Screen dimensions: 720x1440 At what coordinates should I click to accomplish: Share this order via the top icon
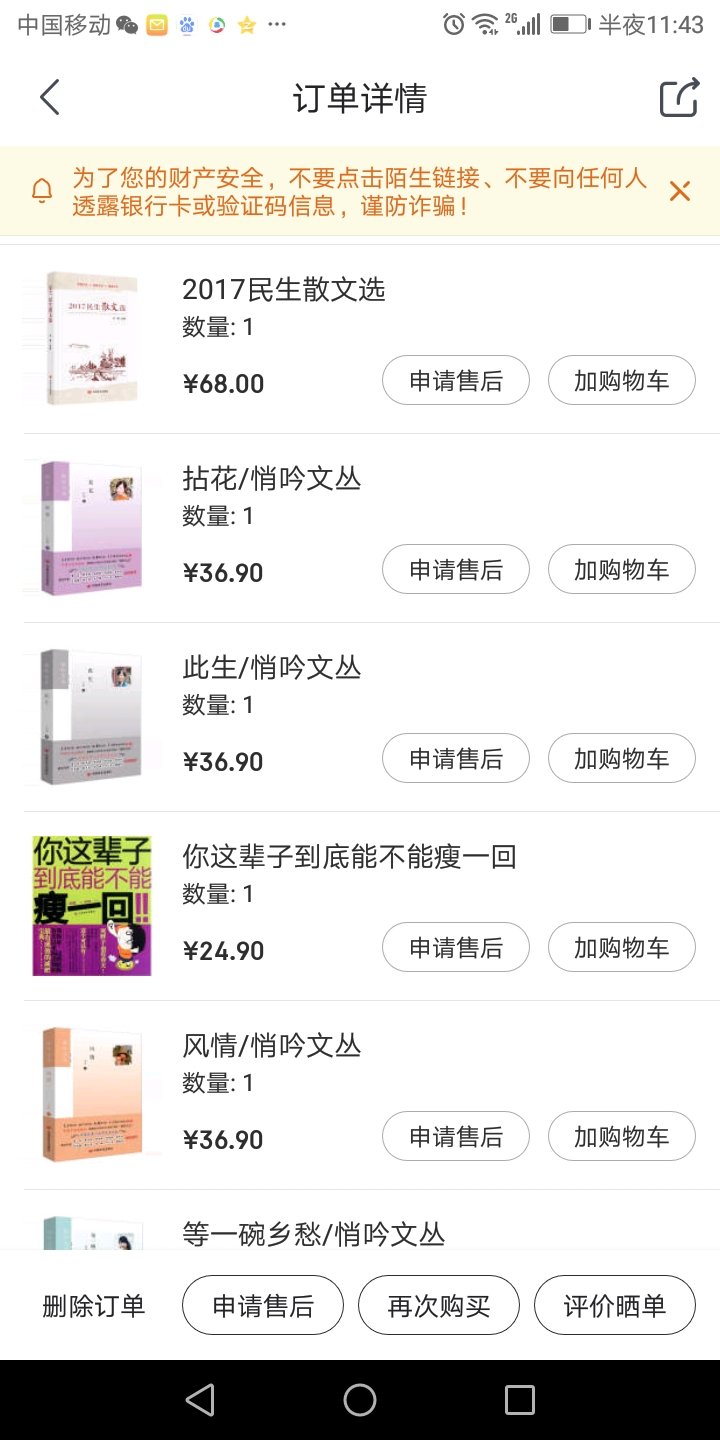tap(678, 98)
